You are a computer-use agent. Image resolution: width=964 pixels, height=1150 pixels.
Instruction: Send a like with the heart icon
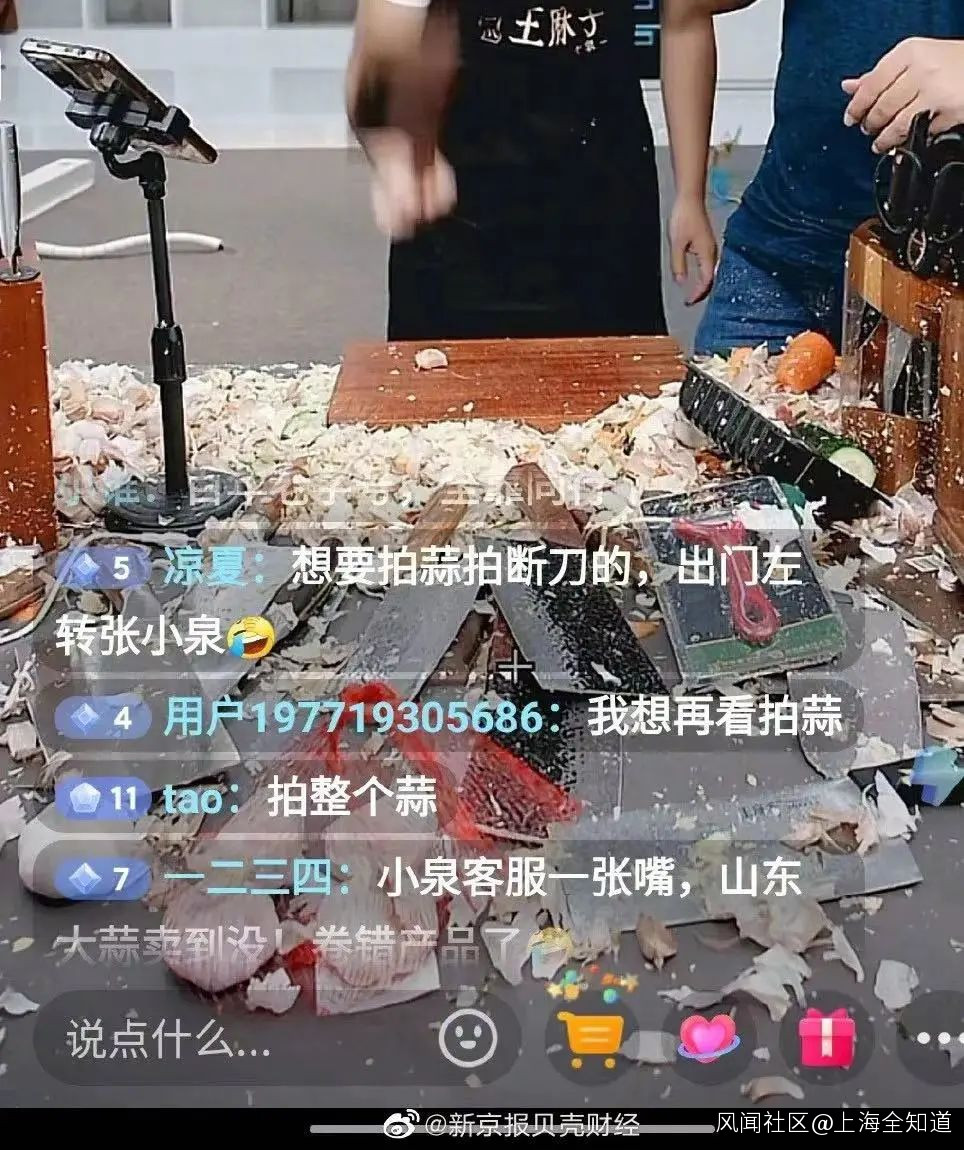[x=708, y=1038]
